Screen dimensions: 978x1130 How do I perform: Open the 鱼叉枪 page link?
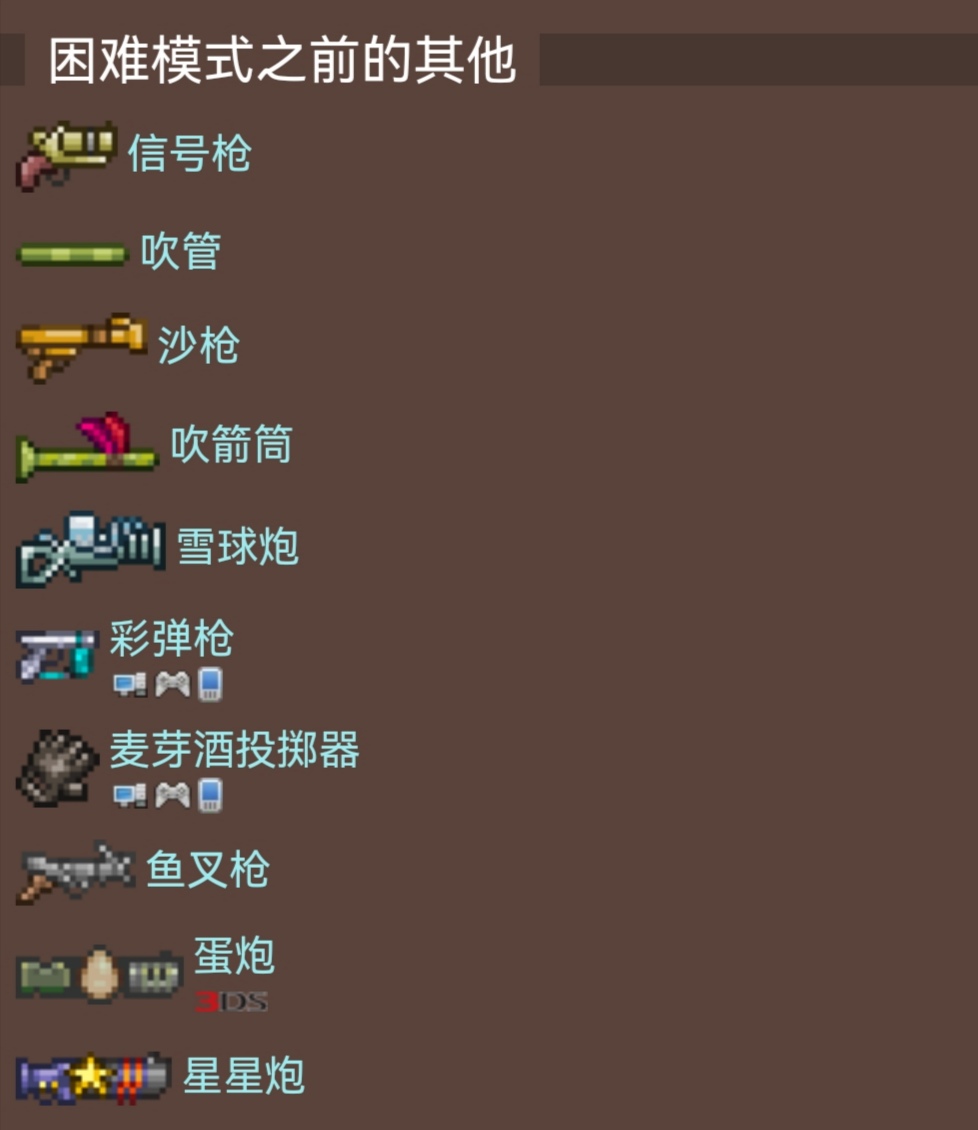coord(207,868)
